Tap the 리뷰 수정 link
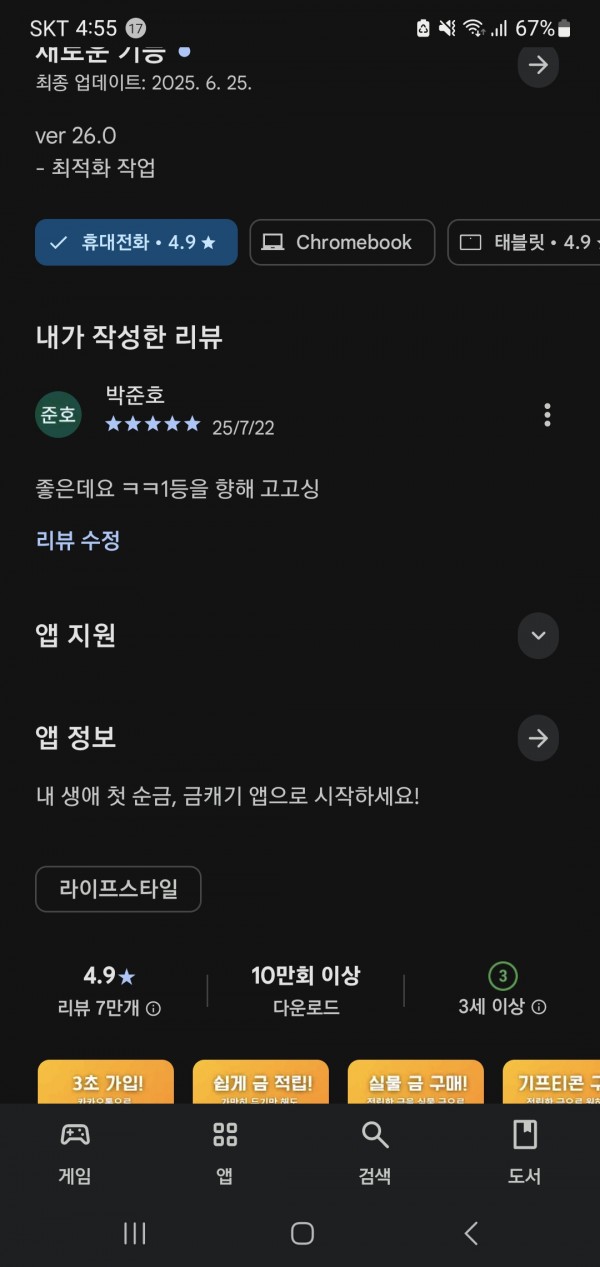The image size is (600, 1267). pyautogui.click(x=78, y=541)
